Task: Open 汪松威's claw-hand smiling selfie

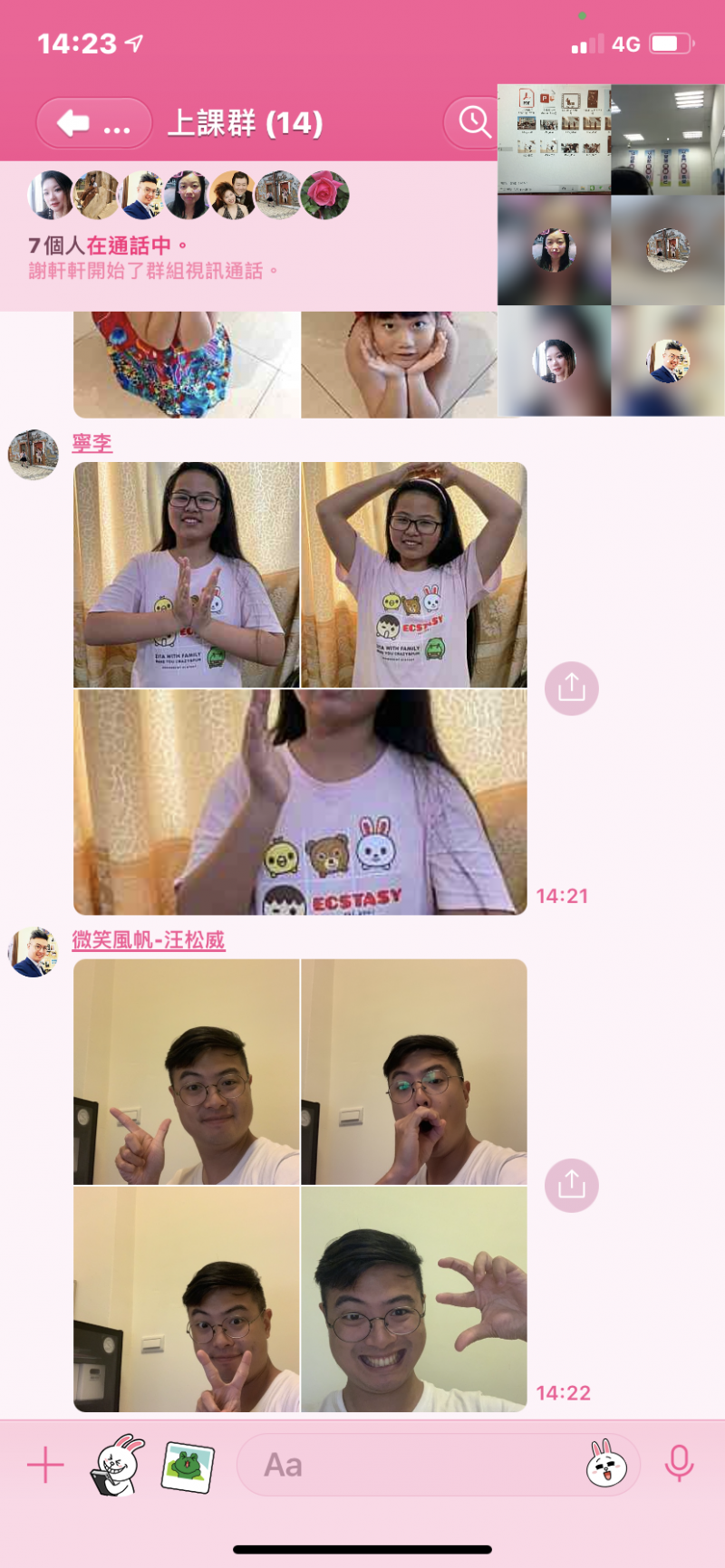Action: tap(414, 1299)
